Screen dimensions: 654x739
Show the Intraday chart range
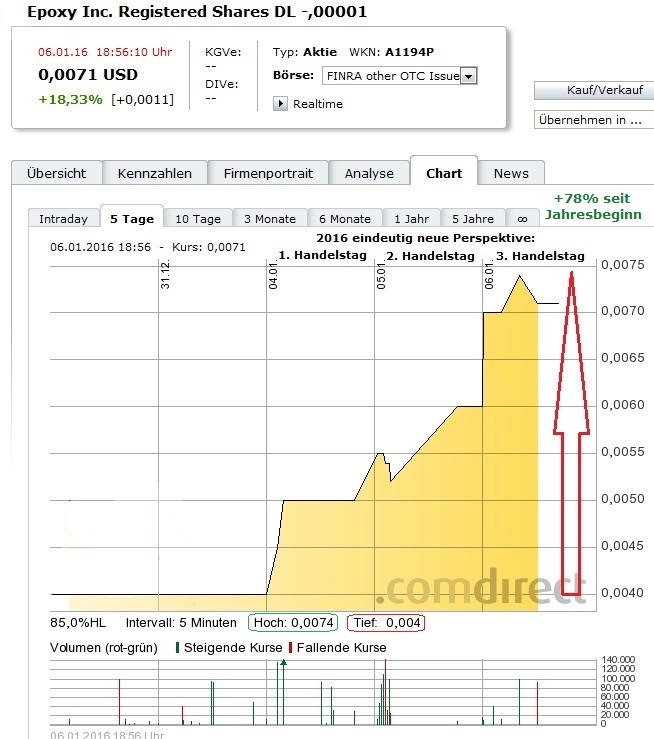point(63,218)
